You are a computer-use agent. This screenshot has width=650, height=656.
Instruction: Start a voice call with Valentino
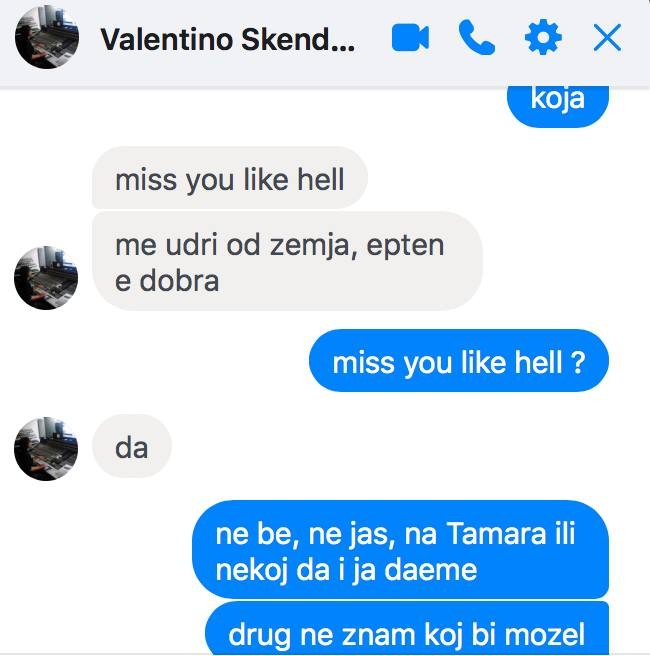(x=476, y=38)
